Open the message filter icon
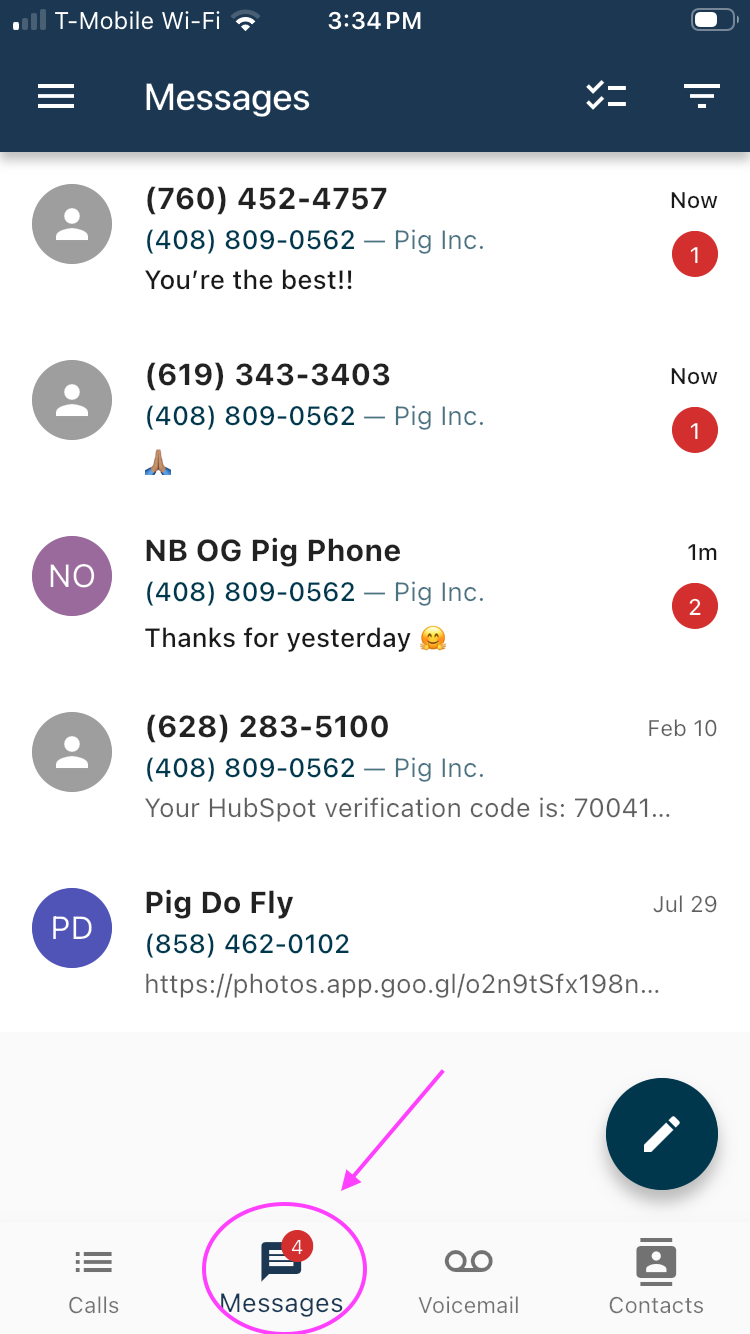This screenshot has height=1334, width=750. coord(702,97)
